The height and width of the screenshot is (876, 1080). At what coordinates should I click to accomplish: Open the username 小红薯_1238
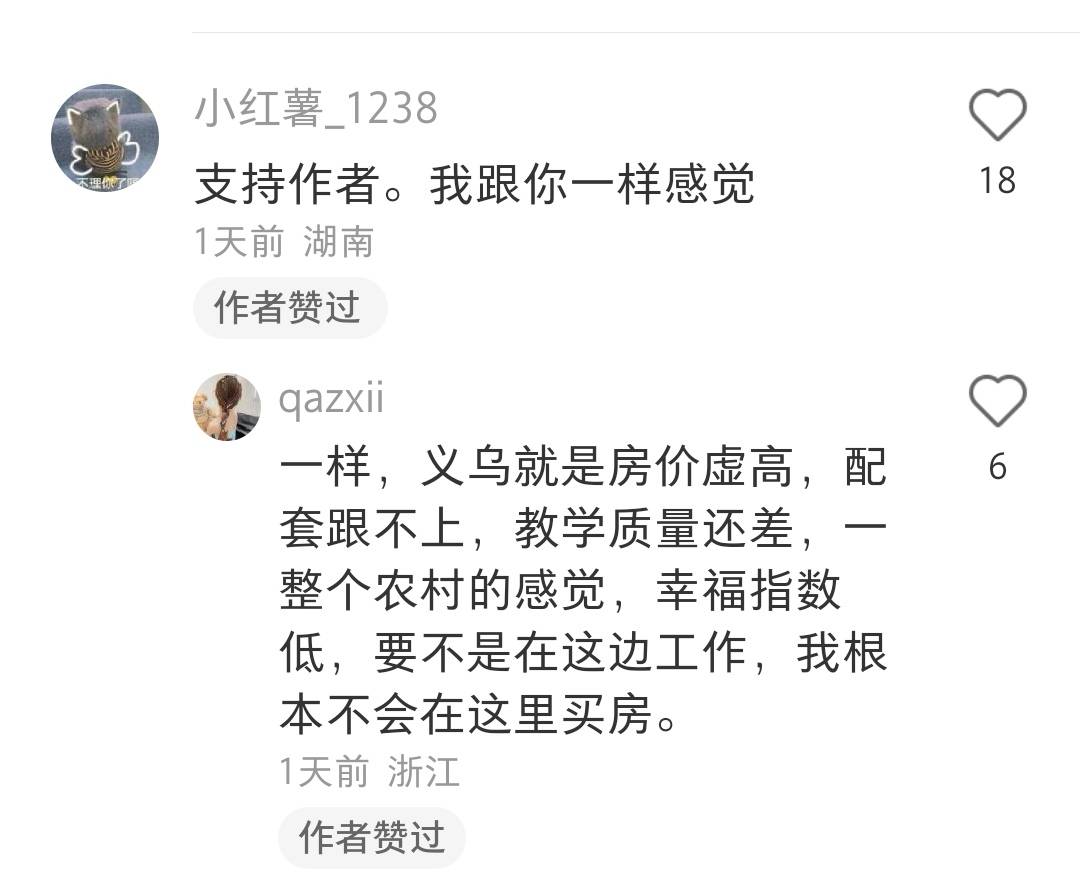coord(316,108)
